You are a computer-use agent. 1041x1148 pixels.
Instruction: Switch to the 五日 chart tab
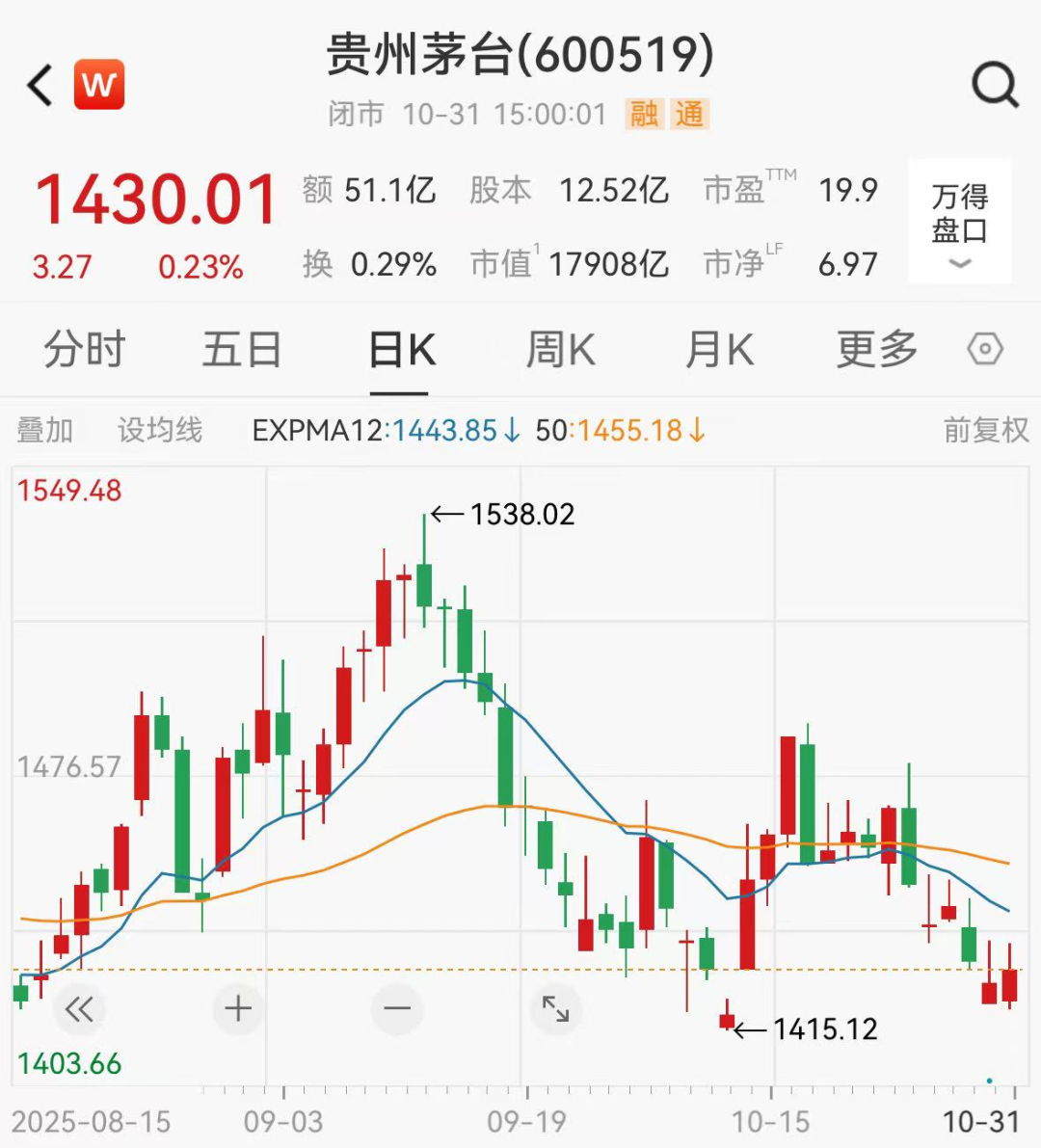241,349
